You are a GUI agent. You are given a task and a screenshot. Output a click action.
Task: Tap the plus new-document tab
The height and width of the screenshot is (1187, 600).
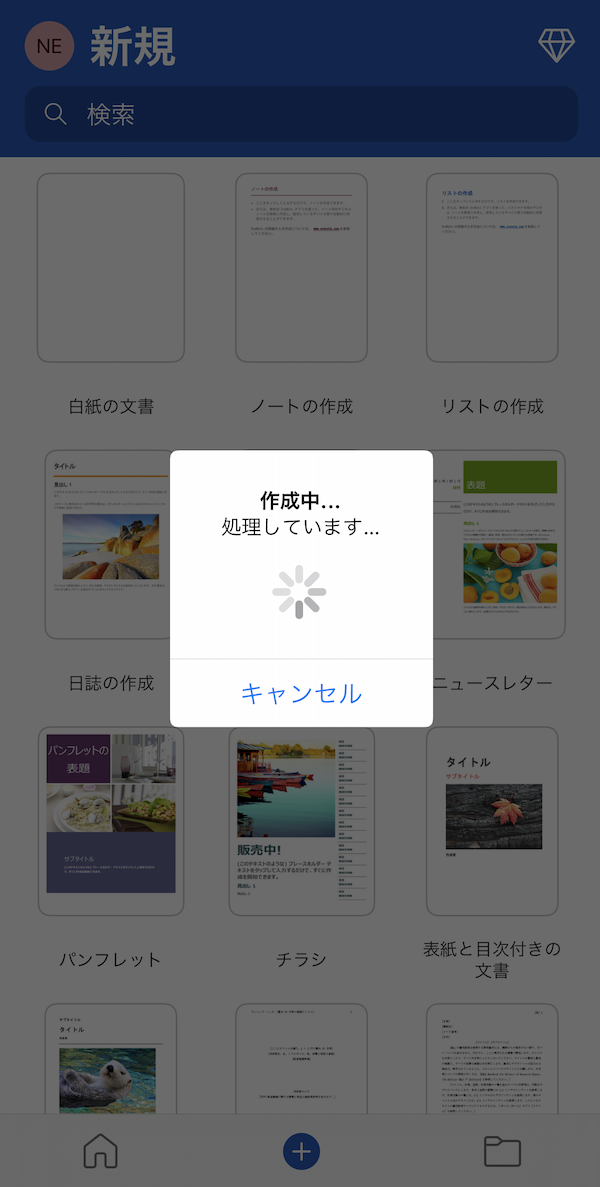coord(301,1151)
